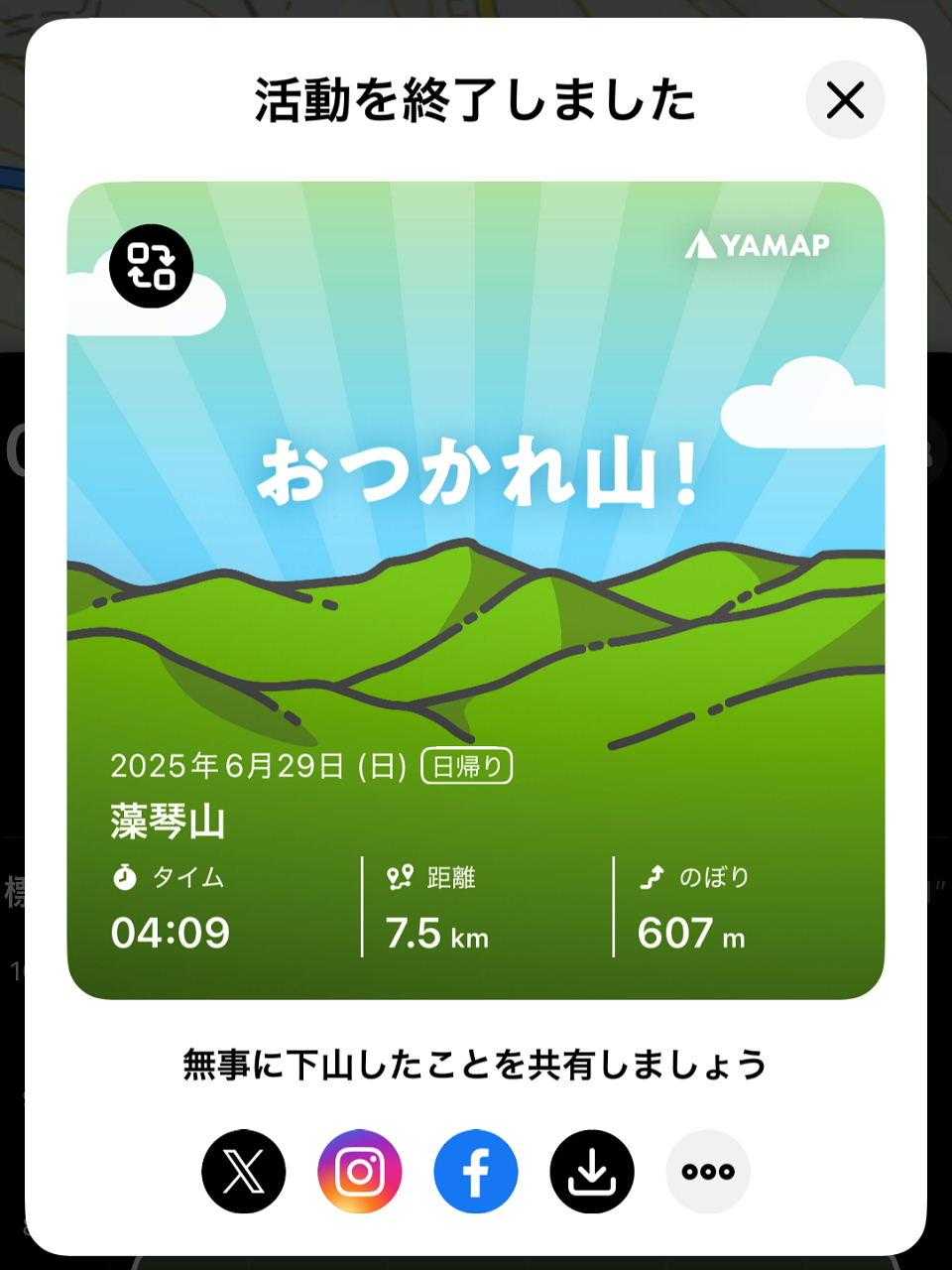Image resolution: width=952 pixels, height=1270 pixels.
Task: Share the activity to Instagram
Action: pyautogui.click(x=360, y=1172)
